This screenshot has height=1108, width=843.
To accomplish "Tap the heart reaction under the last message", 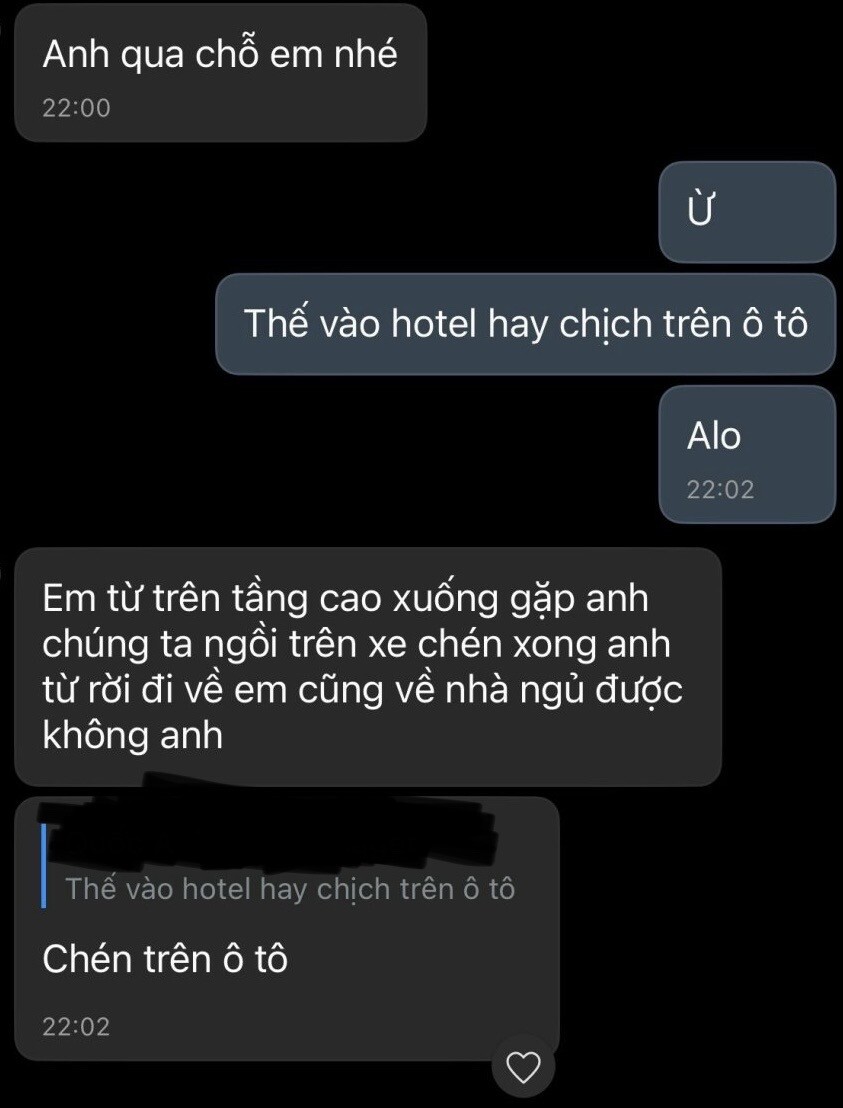I will (x=524, y=1068).
